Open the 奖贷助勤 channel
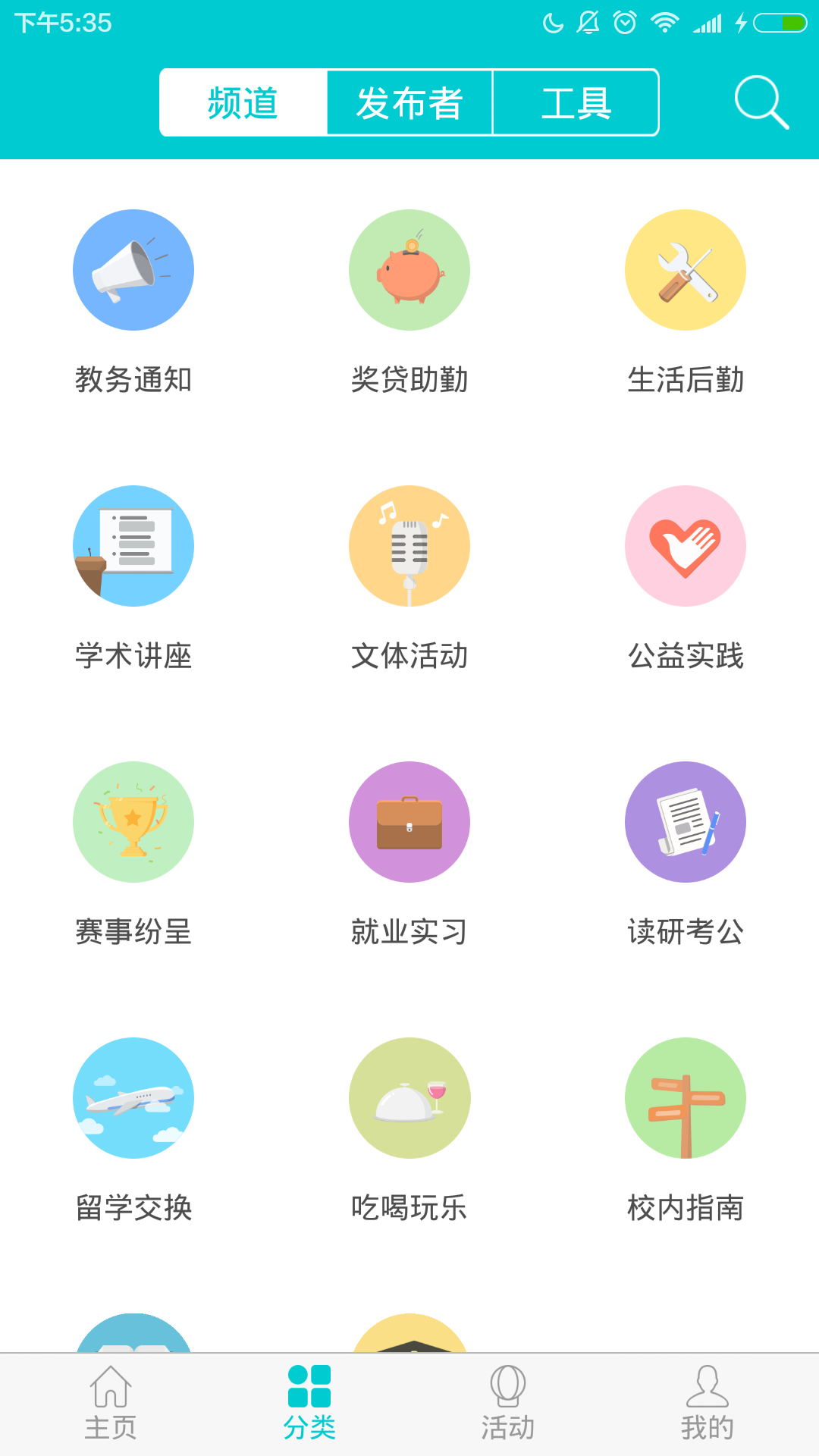The width and height of the screenshot is (819, 1456). pos(409,271)
